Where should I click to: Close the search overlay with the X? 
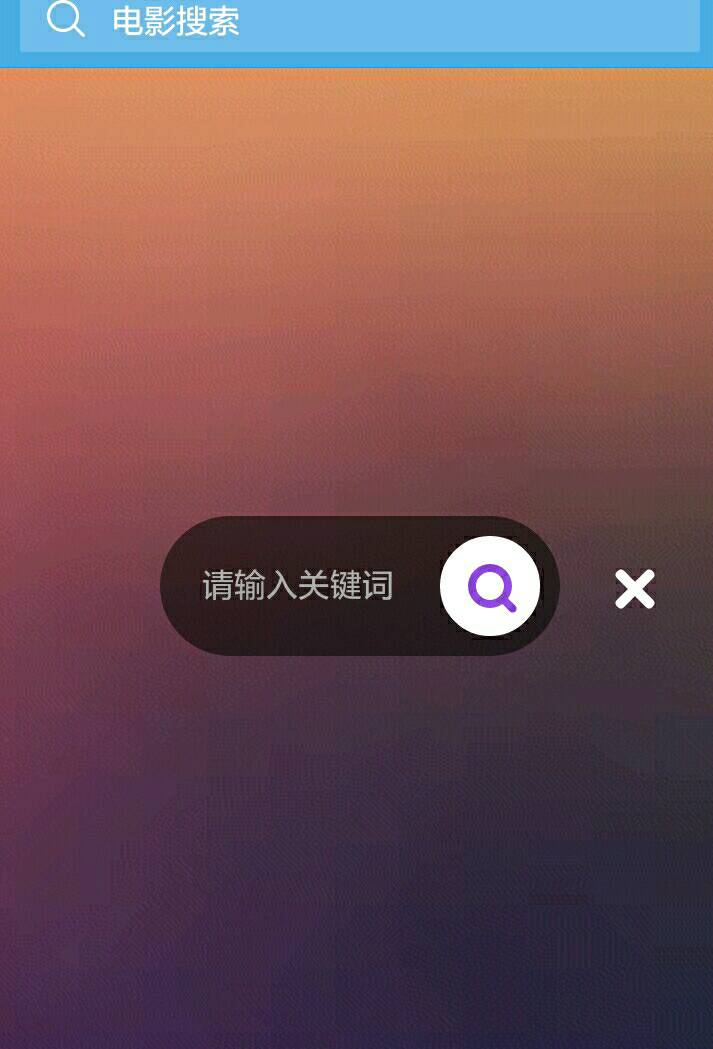point(634,589)
